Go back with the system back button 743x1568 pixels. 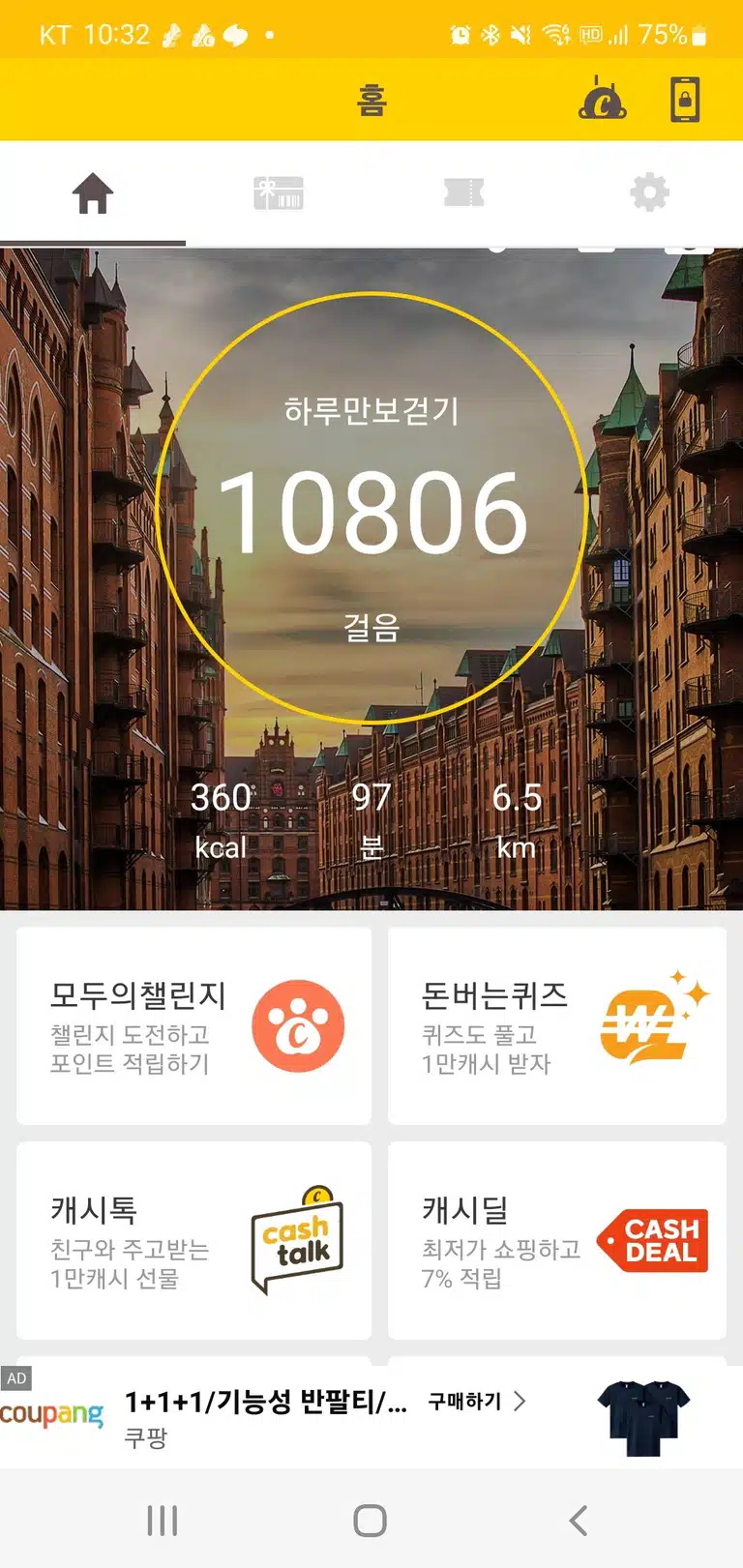click(x=579, y=1521)
